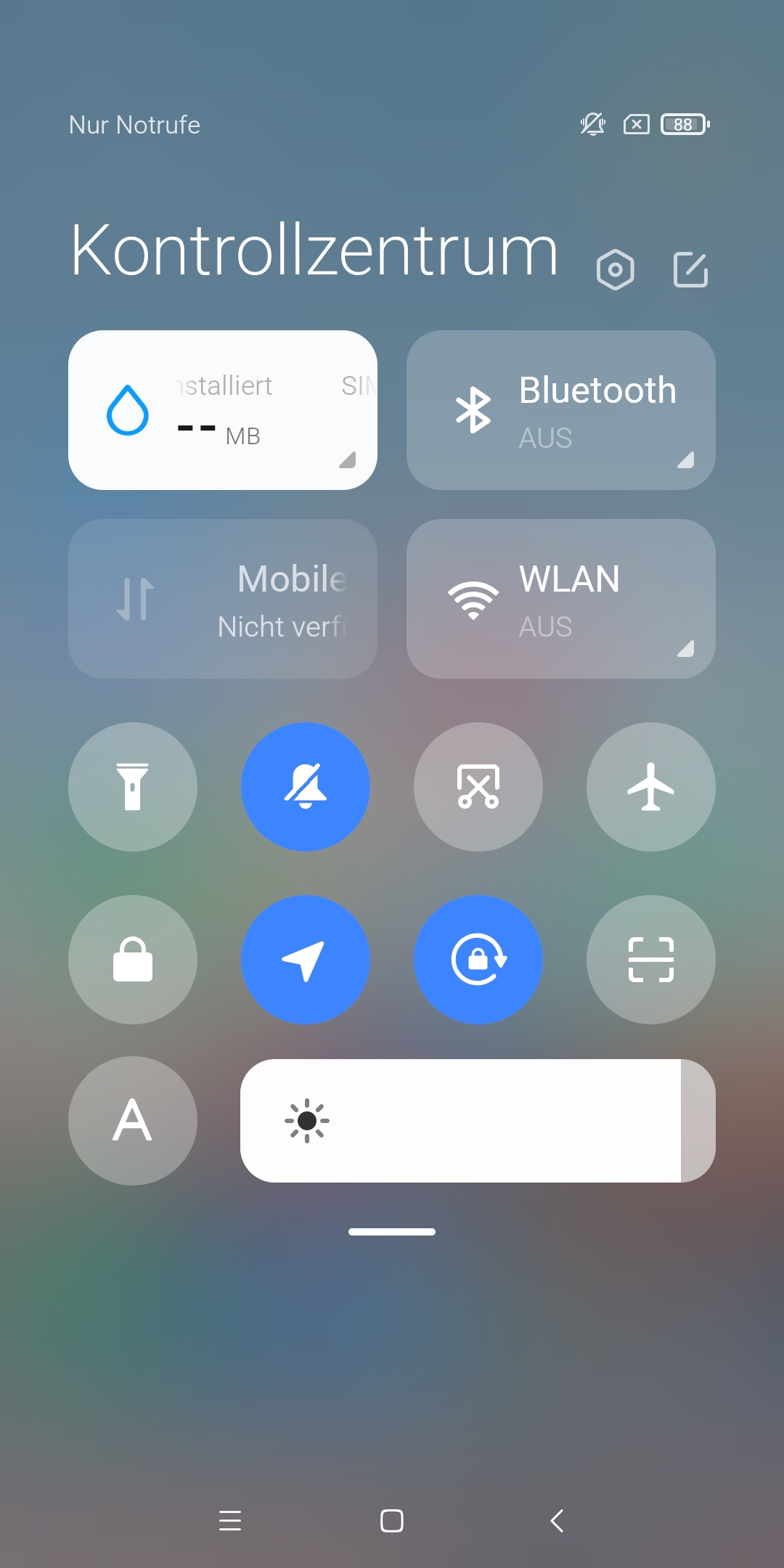Go to the home screen
Viewport: 784px width, 1568px height.
point(392,1520)
